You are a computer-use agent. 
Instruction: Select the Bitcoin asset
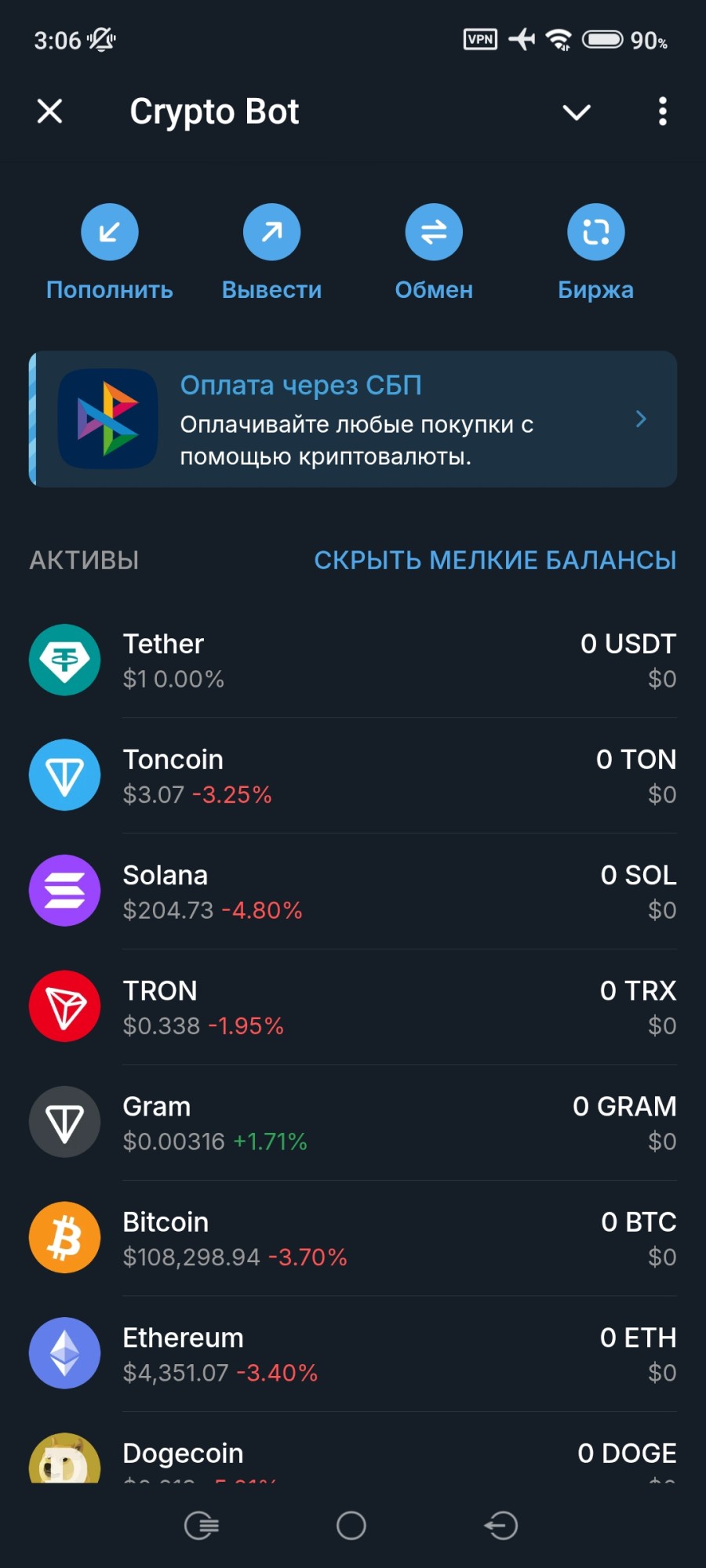click(353, 1238)
